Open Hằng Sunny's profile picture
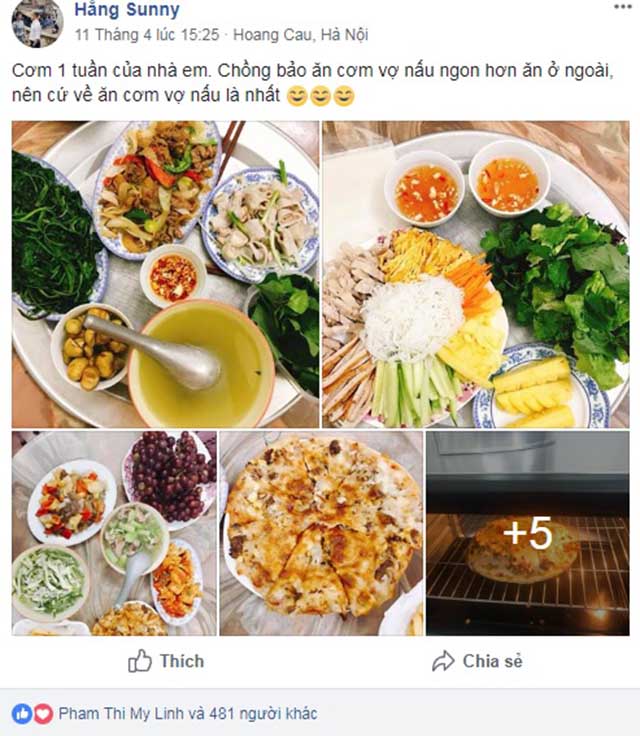Screen dimensions: 640x736 tap(37, 22)
